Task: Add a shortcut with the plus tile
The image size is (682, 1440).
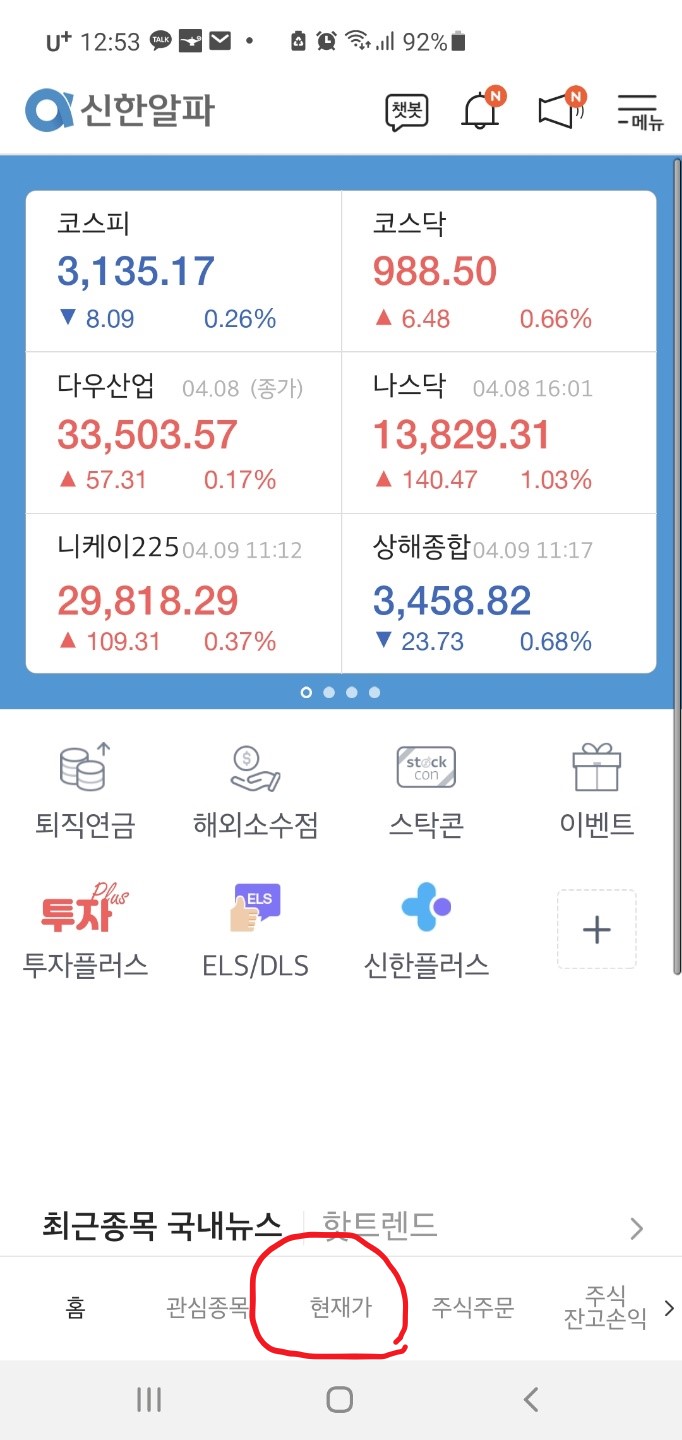Action: click(597, 929)
